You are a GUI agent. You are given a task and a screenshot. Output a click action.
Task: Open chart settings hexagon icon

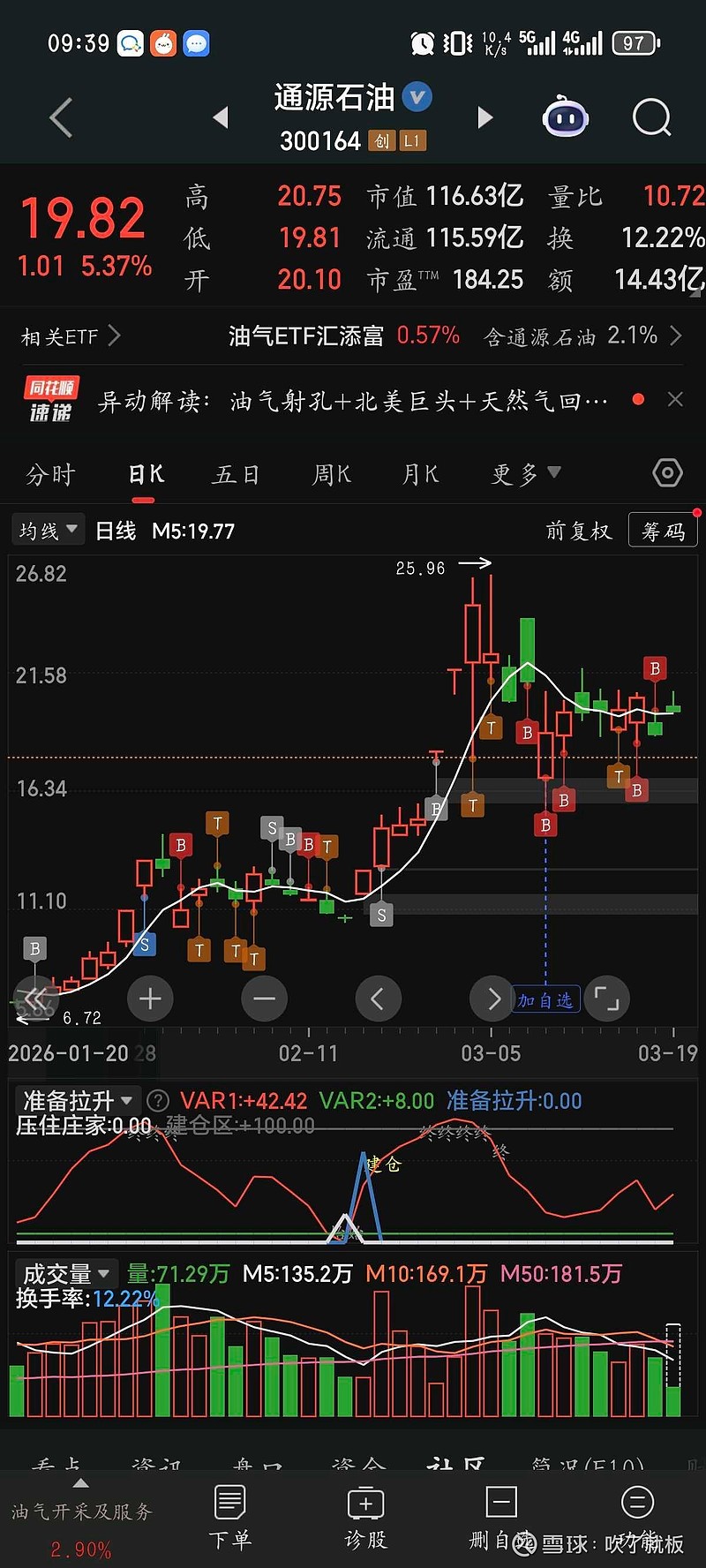pos(667,474)
